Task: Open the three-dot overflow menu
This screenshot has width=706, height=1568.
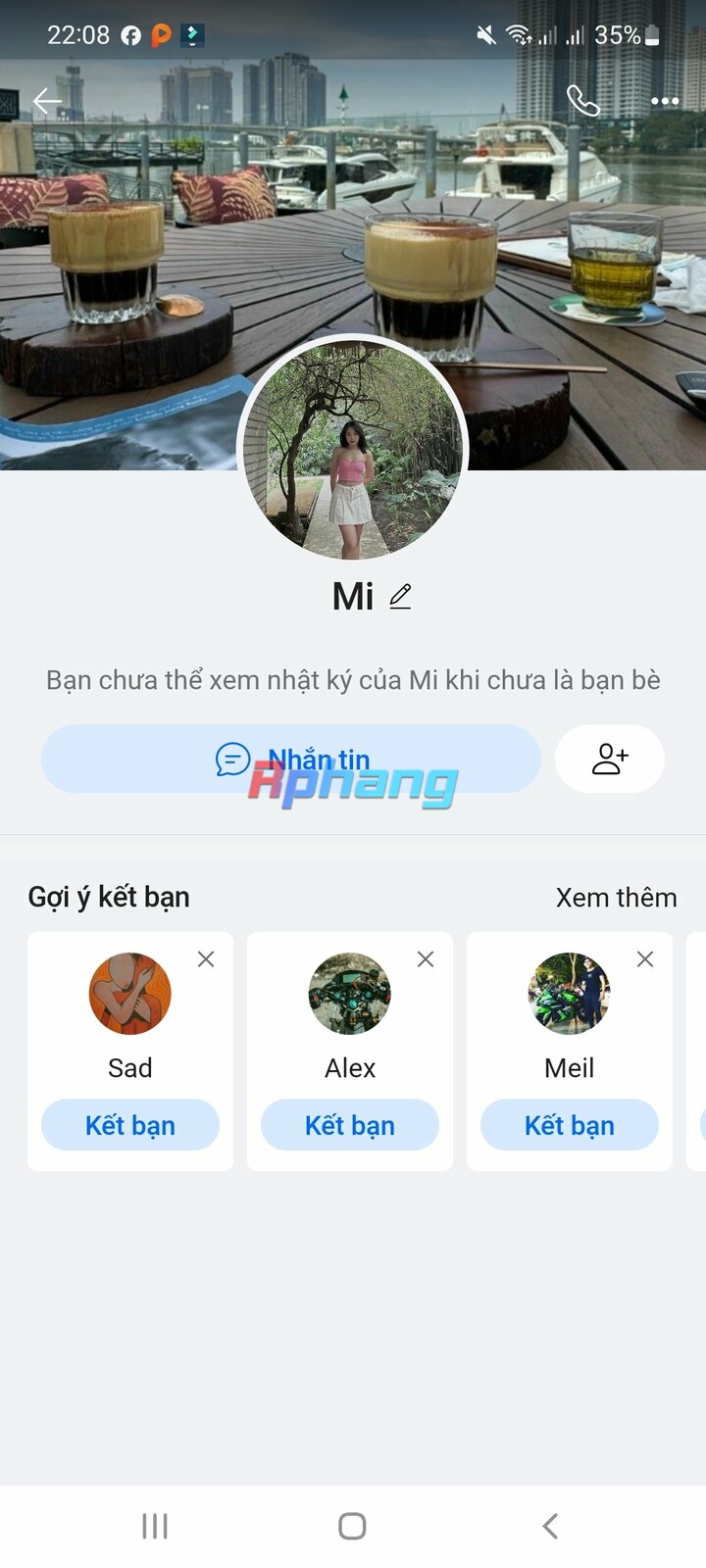Action: coord(665,101)
